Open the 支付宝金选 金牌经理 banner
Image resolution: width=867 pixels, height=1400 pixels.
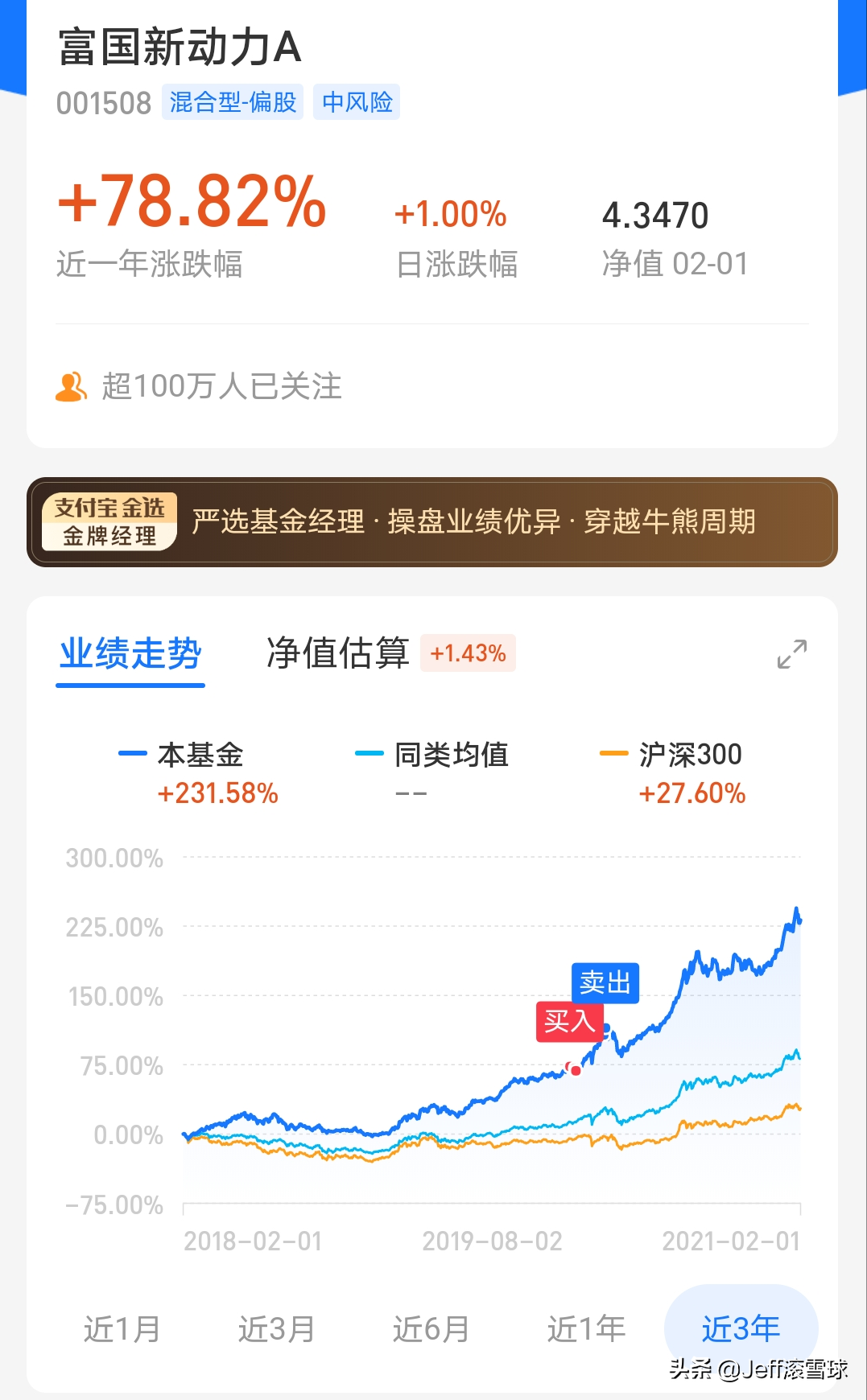point(432,522)
